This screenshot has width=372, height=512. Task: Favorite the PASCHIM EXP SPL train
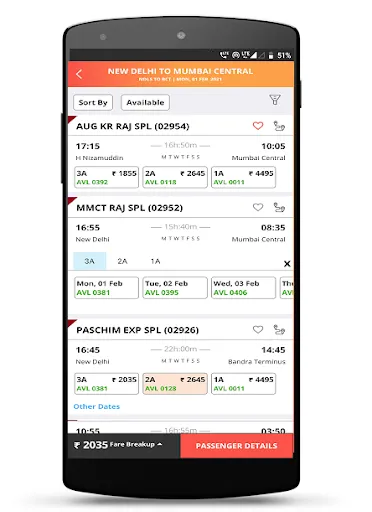click(258, 329)
